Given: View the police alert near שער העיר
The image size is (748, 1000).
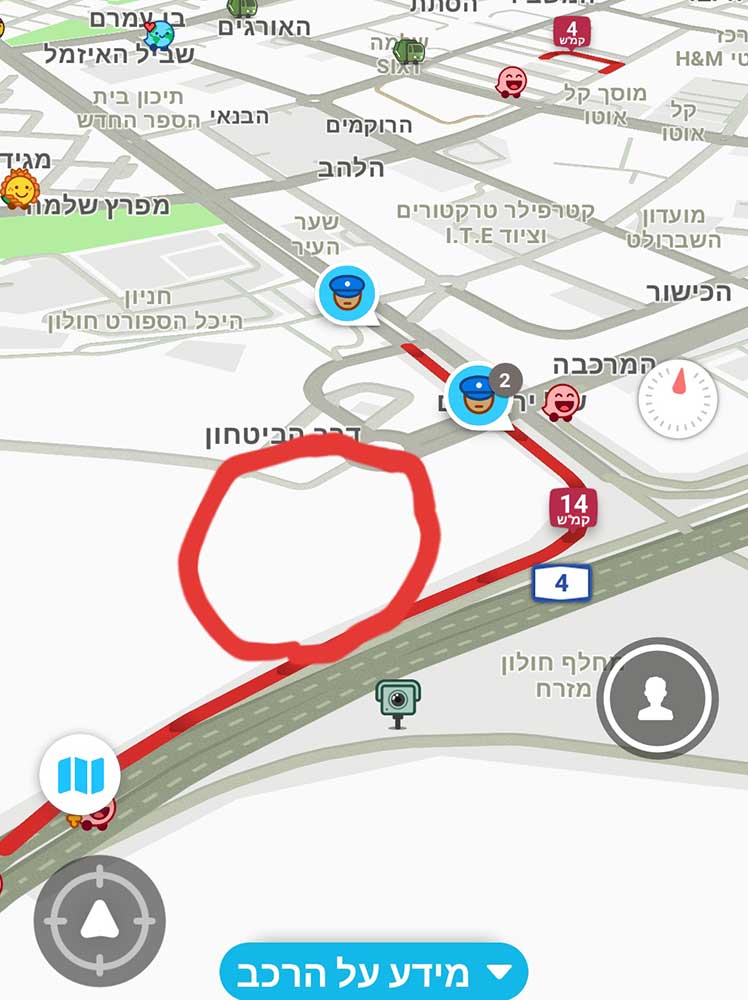Looking at the screenshot, I should pos(346,294).
